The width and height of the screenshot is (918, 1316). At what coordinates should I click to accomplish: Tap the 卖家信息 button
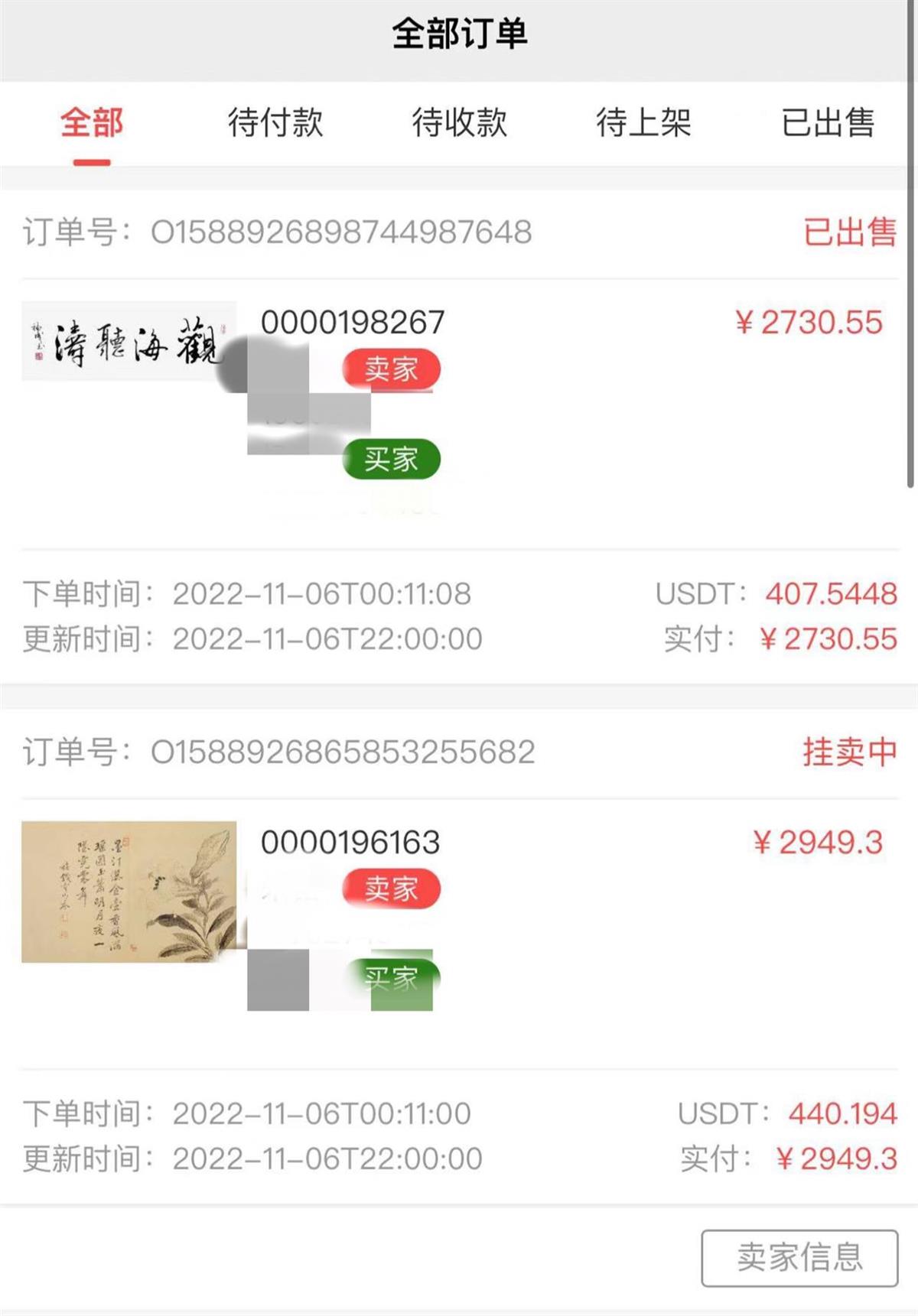(799, 1258)
